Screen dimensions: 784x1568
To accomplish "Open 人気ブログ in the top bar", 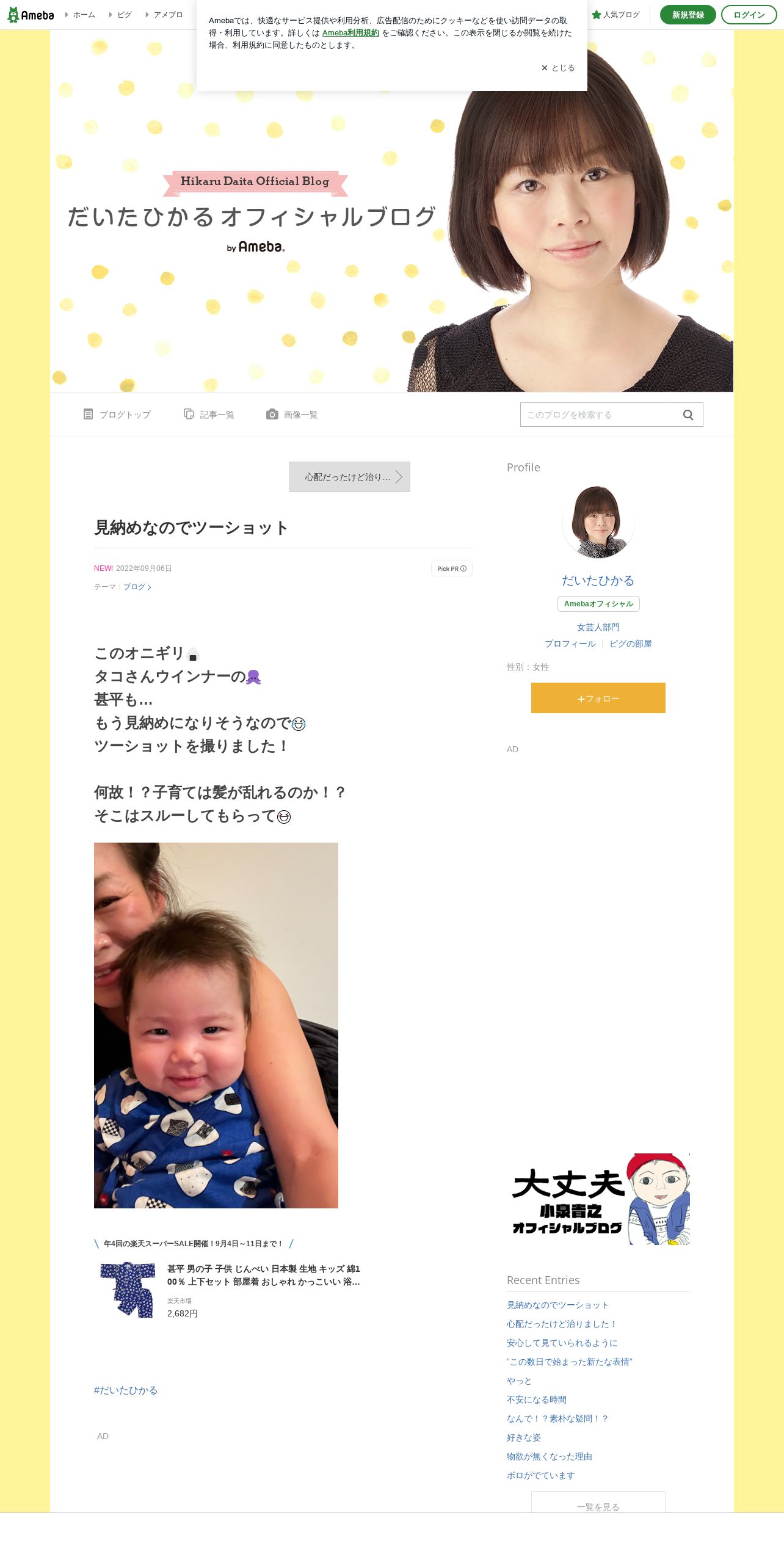I will point(615,15).
